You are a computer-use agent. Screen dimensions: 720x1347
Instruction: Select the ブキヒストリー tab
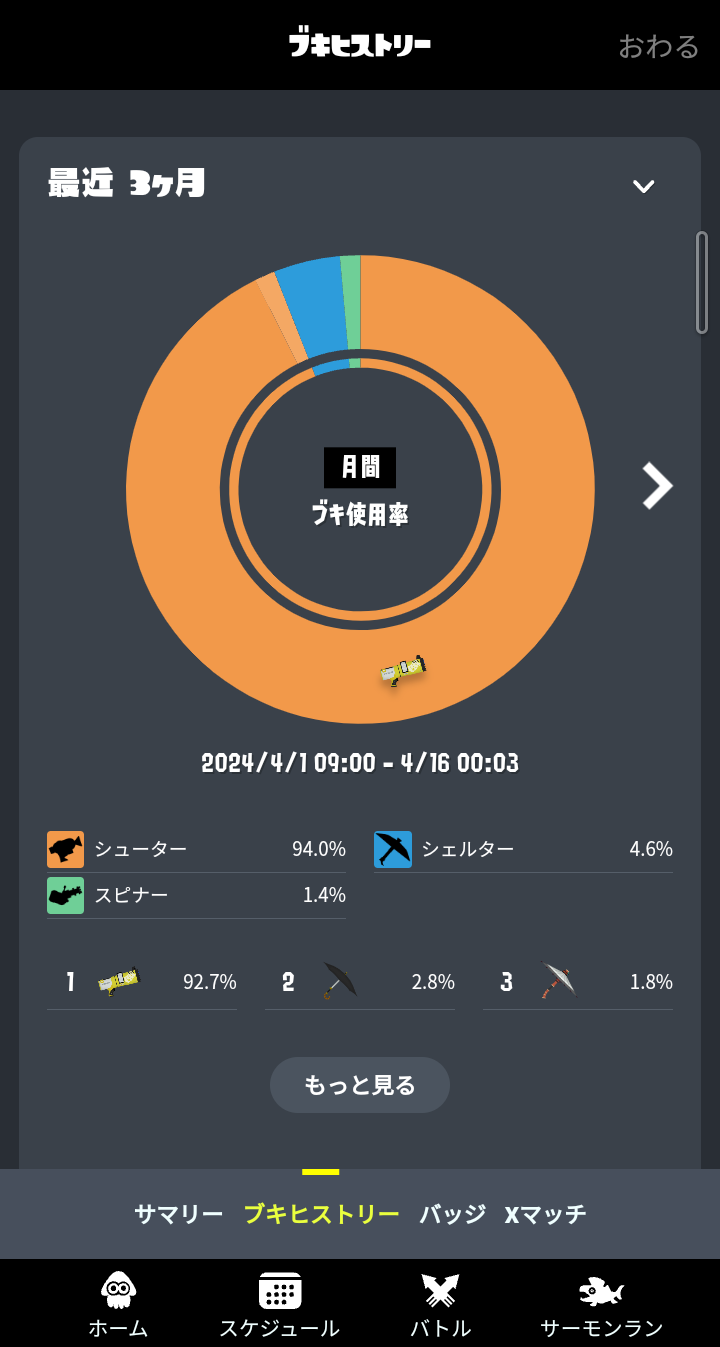click(322, 1214)
